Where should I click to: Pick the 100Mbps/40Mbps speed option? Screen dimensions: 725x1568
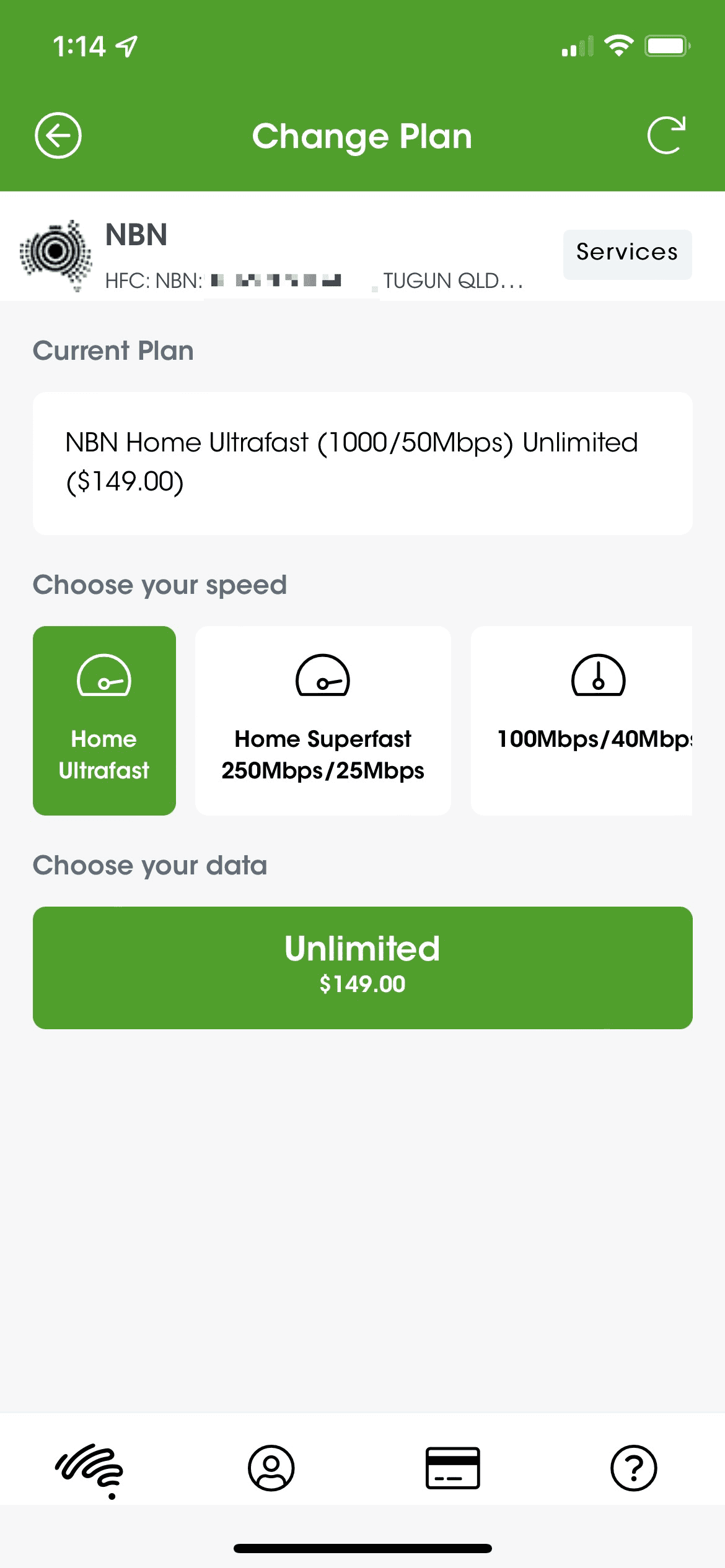[582, 720]
